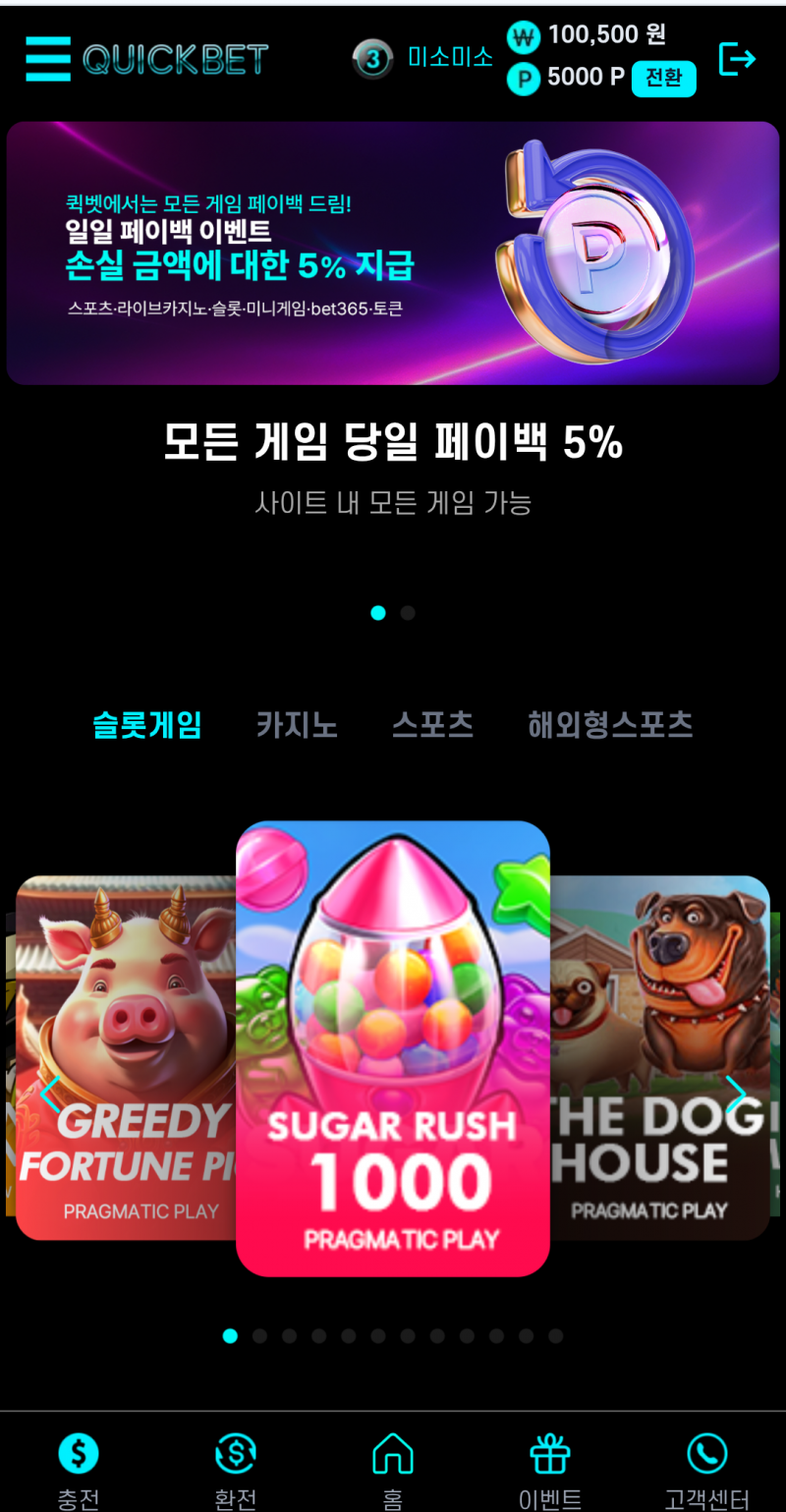This screenshot has width=786, height=1512.
Task: Open the daily payback event banner
Action: [393, 252]
